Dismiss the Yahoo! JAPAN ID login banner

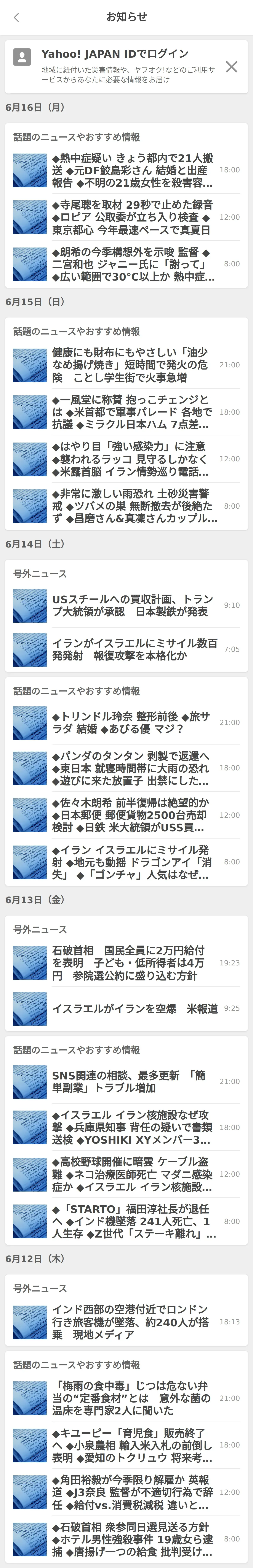click(x=232, y=66)
